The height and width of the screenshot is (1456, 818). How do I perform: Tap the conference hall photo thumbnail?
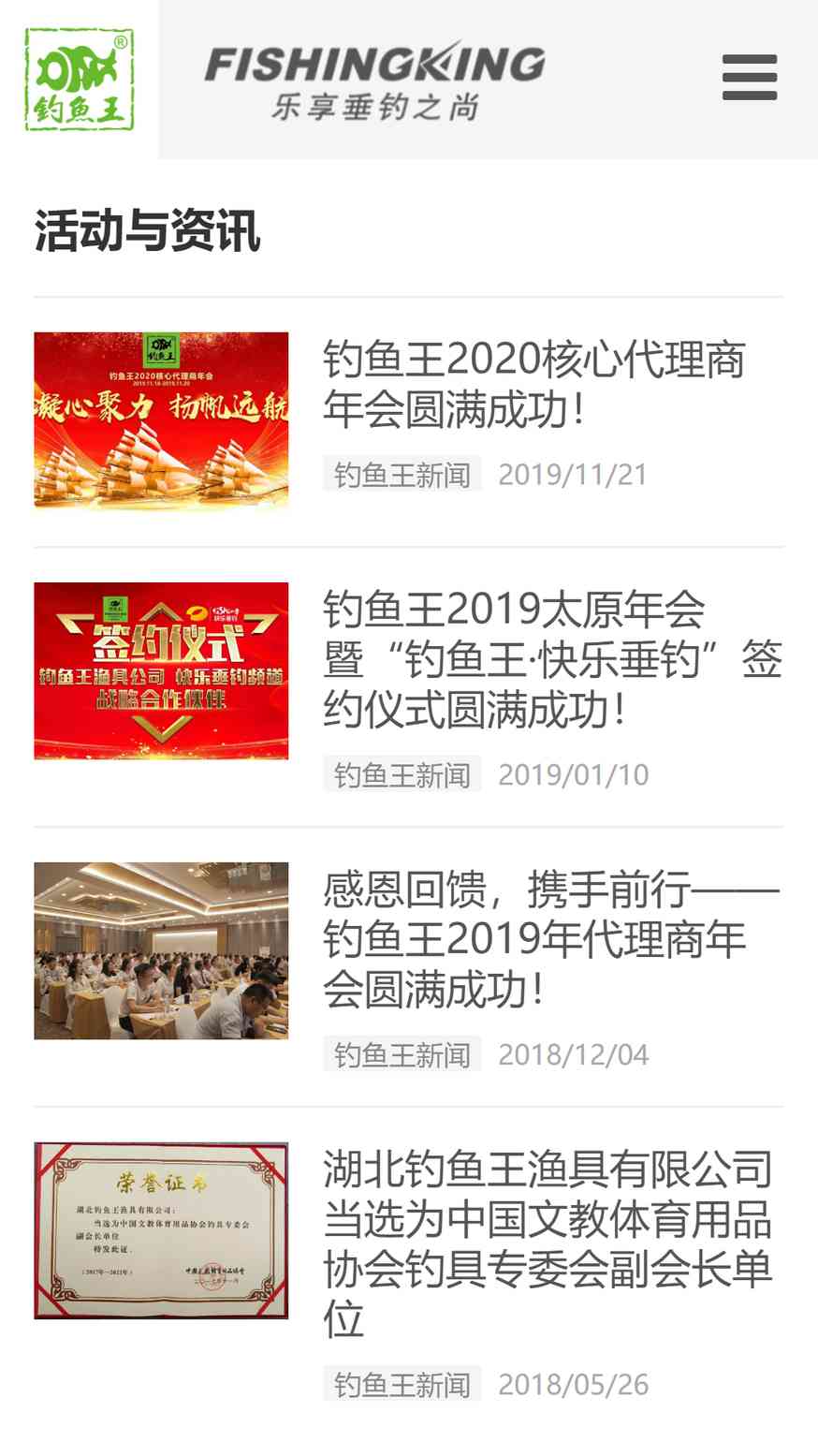(x=161, y=950)
